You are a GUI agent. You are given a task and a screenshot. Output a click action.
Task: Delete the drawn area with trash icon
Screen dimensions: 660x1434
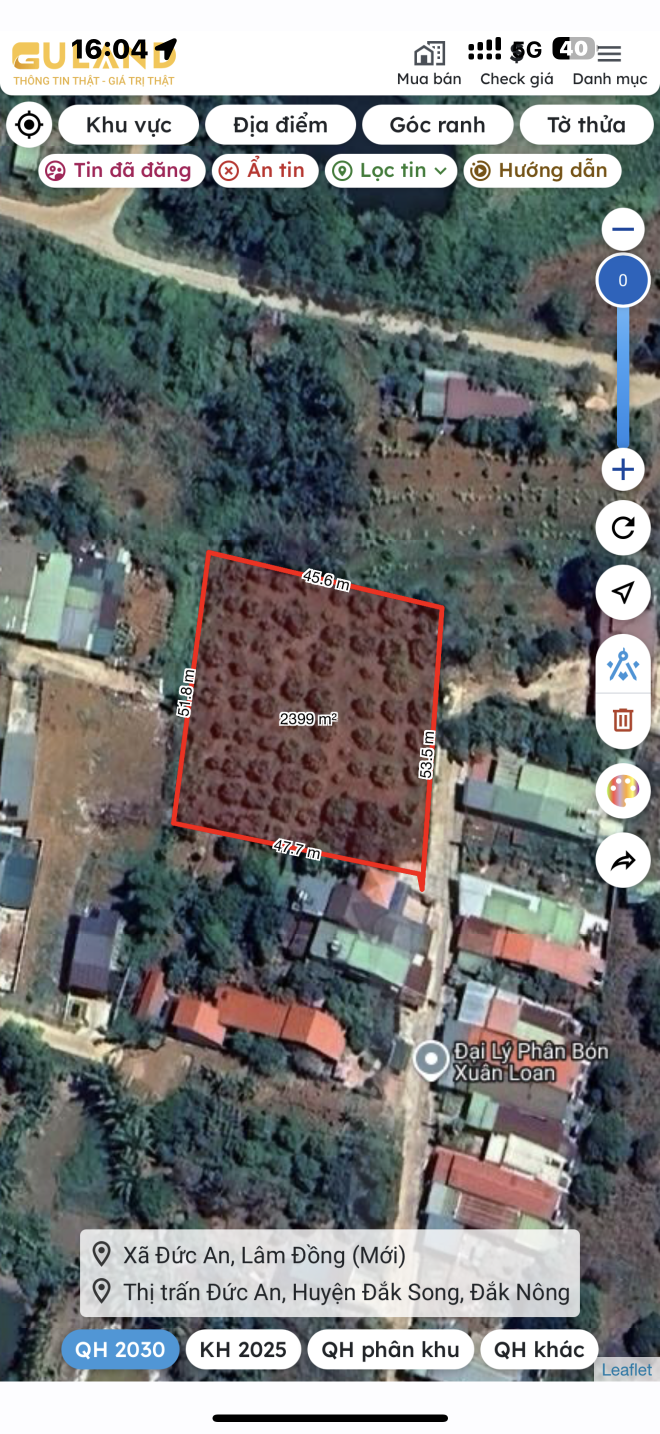[623, 719]
